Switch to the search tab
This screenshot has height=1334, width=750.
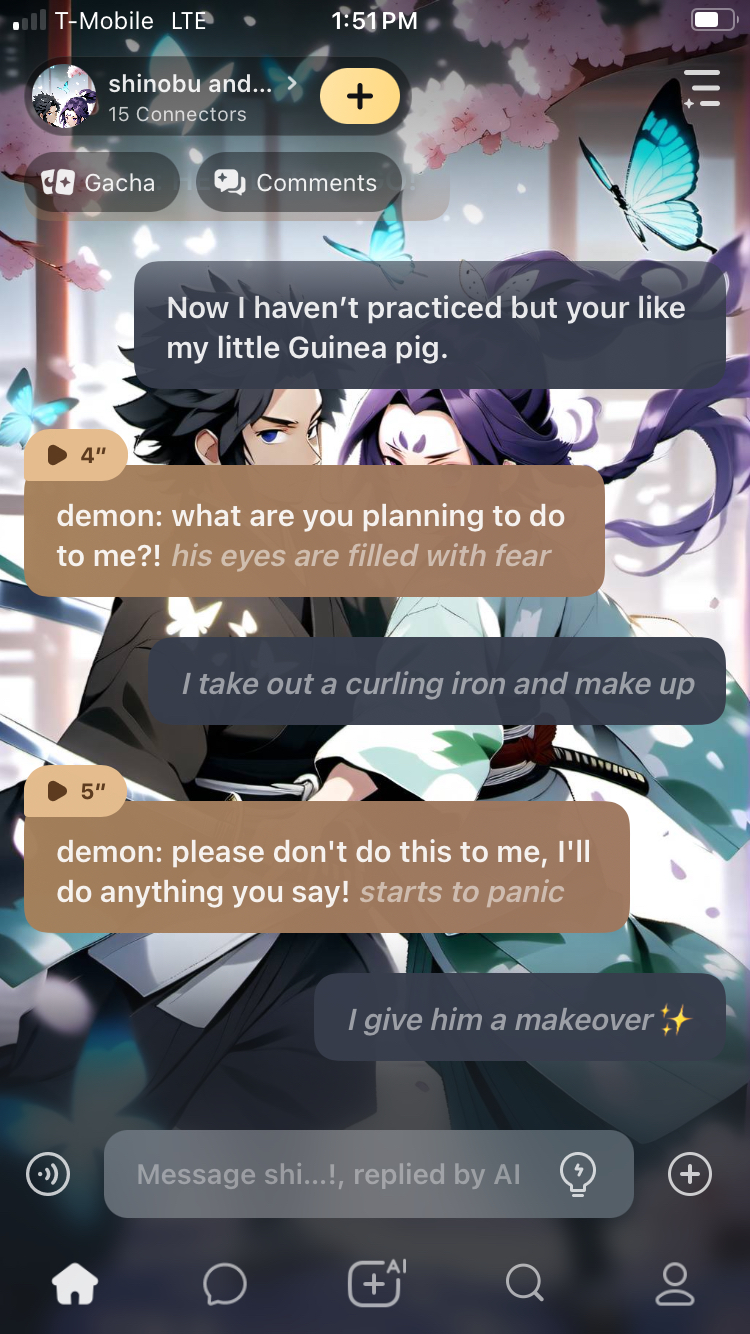click(x=524, y=1284)
